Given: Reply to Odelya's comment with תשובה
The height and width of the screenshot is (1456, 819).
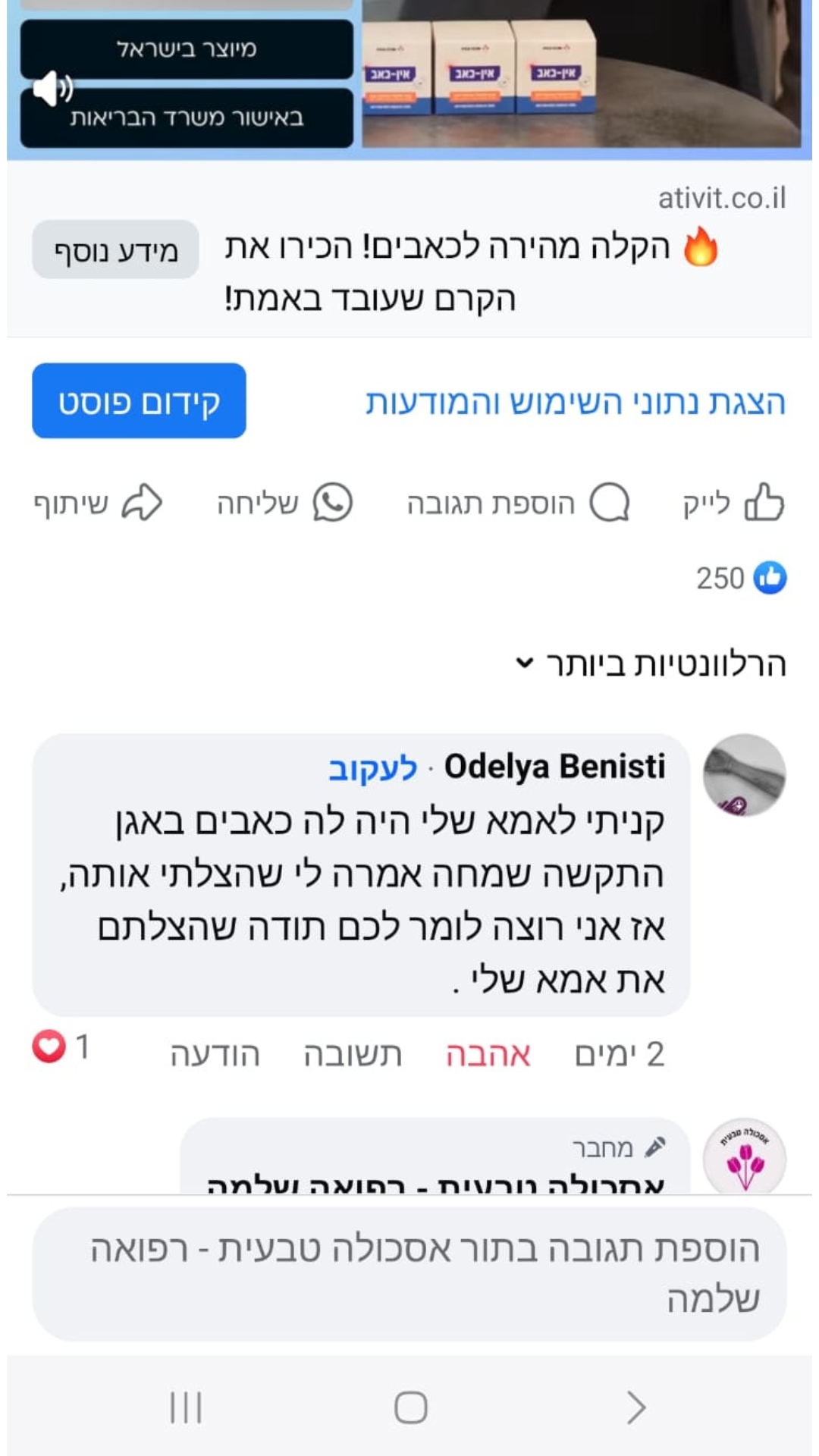Looking at the screenshot, I should click(x=353, y=1055).
